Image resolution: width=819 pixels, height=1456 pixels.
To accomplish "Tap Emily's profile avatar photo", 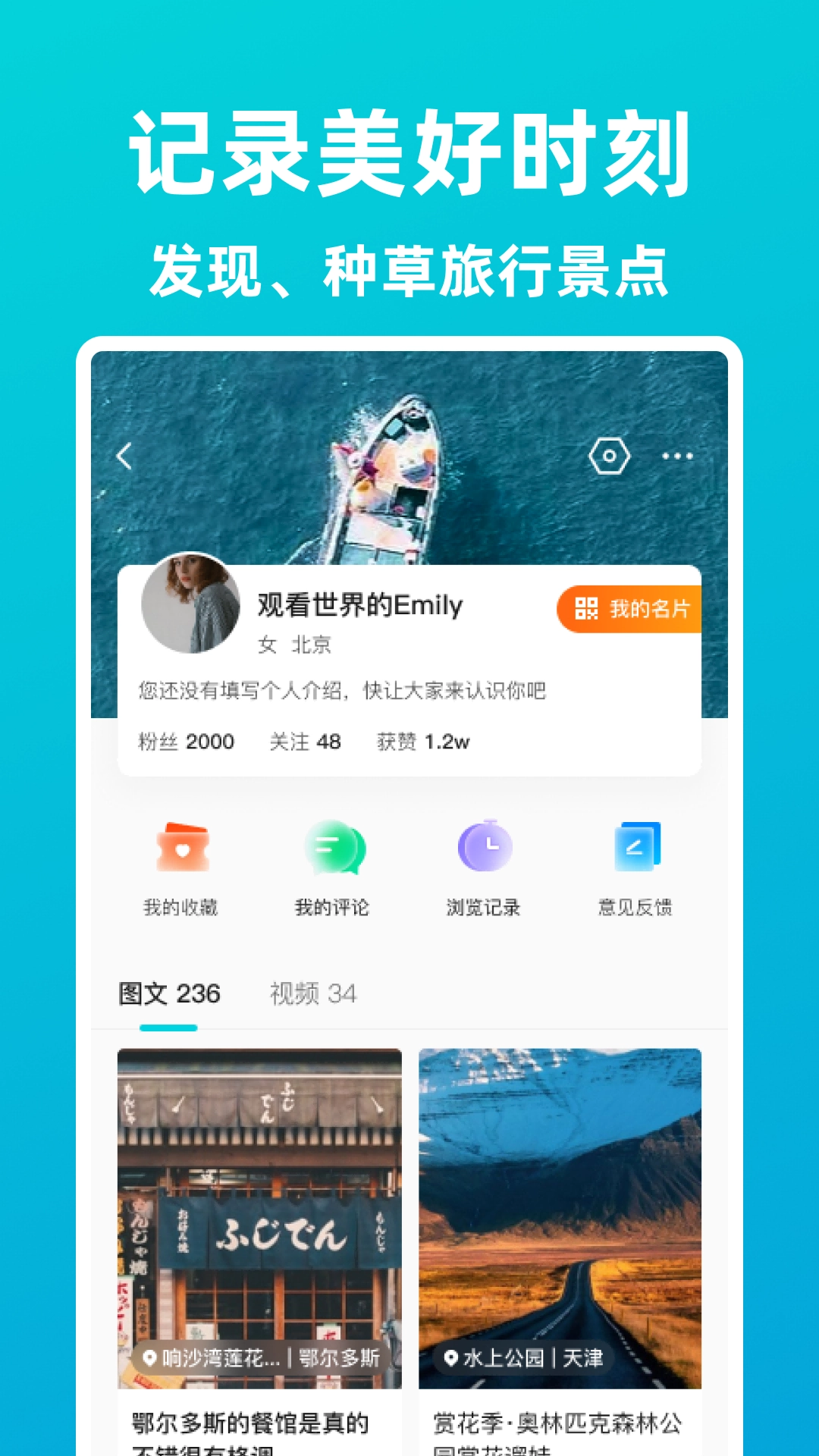I will point(190,607).
